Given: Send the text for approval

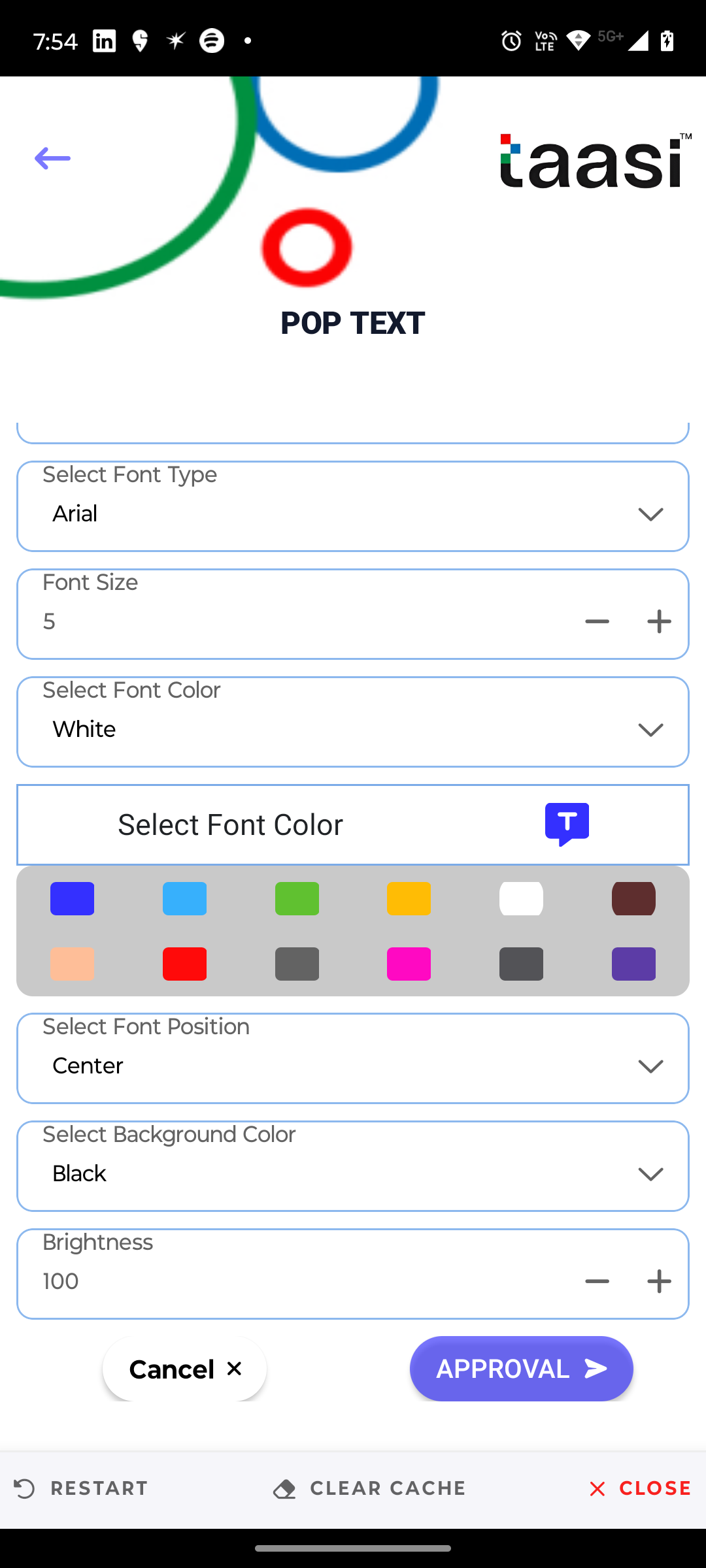Looking at the screenshot, I should coord(522,1369).
